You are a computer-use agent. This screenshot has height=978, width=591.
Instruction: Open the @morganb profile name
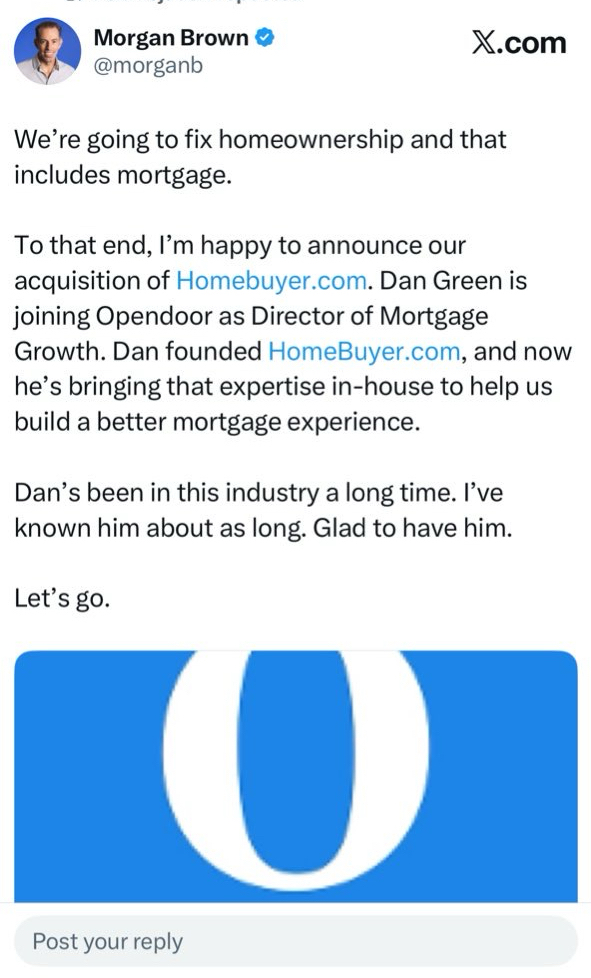point(148,65)
